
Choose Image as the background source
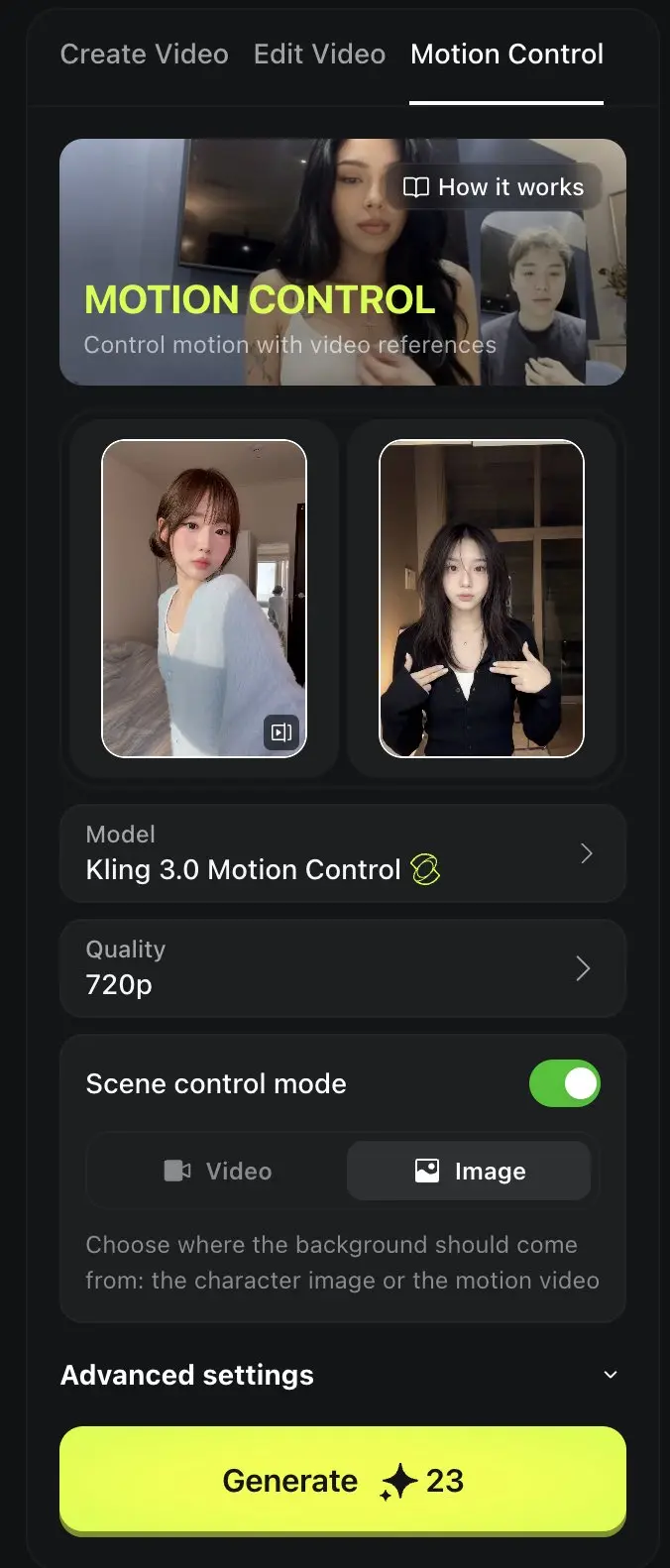point(469,1171)
